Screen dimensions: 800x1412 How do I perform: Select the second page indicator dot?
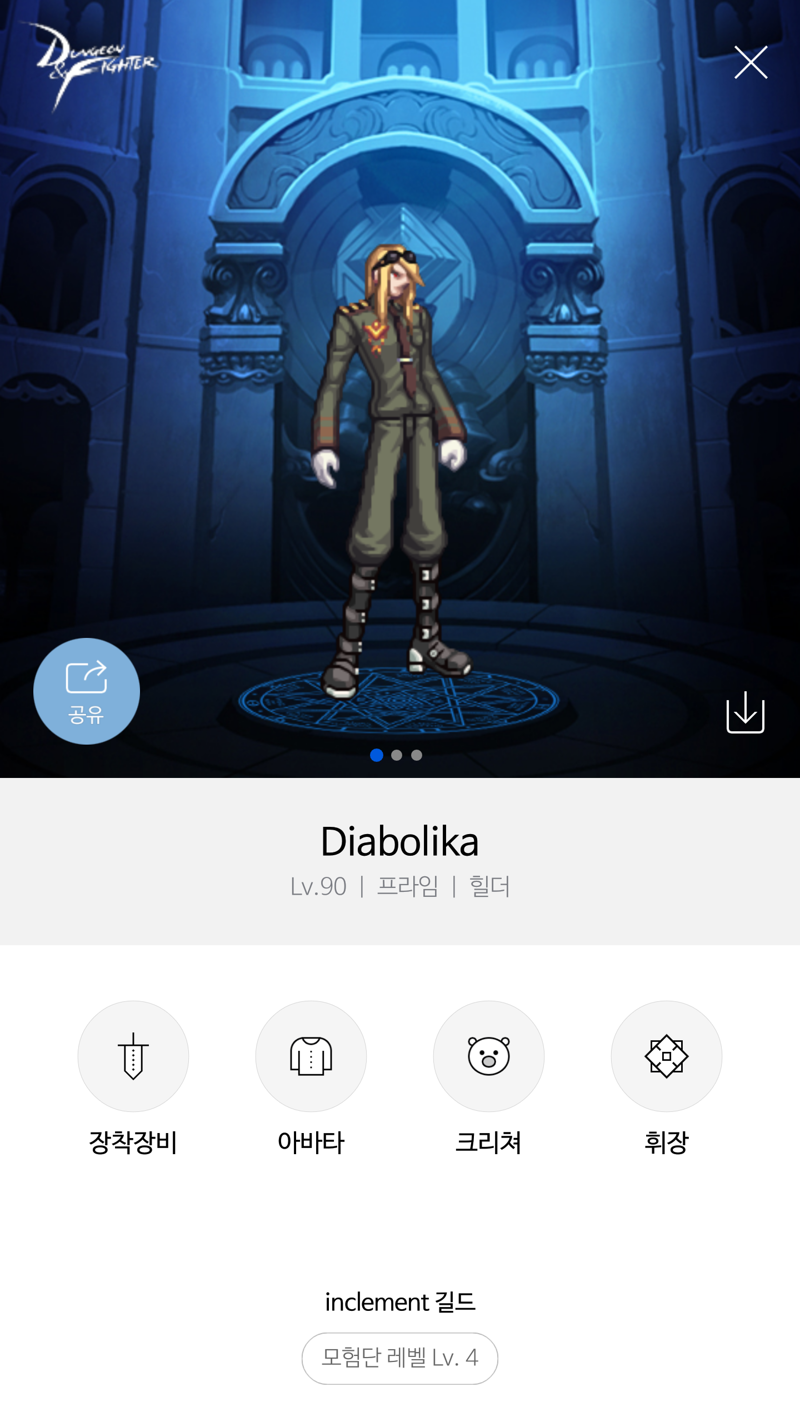click(397, 755)
